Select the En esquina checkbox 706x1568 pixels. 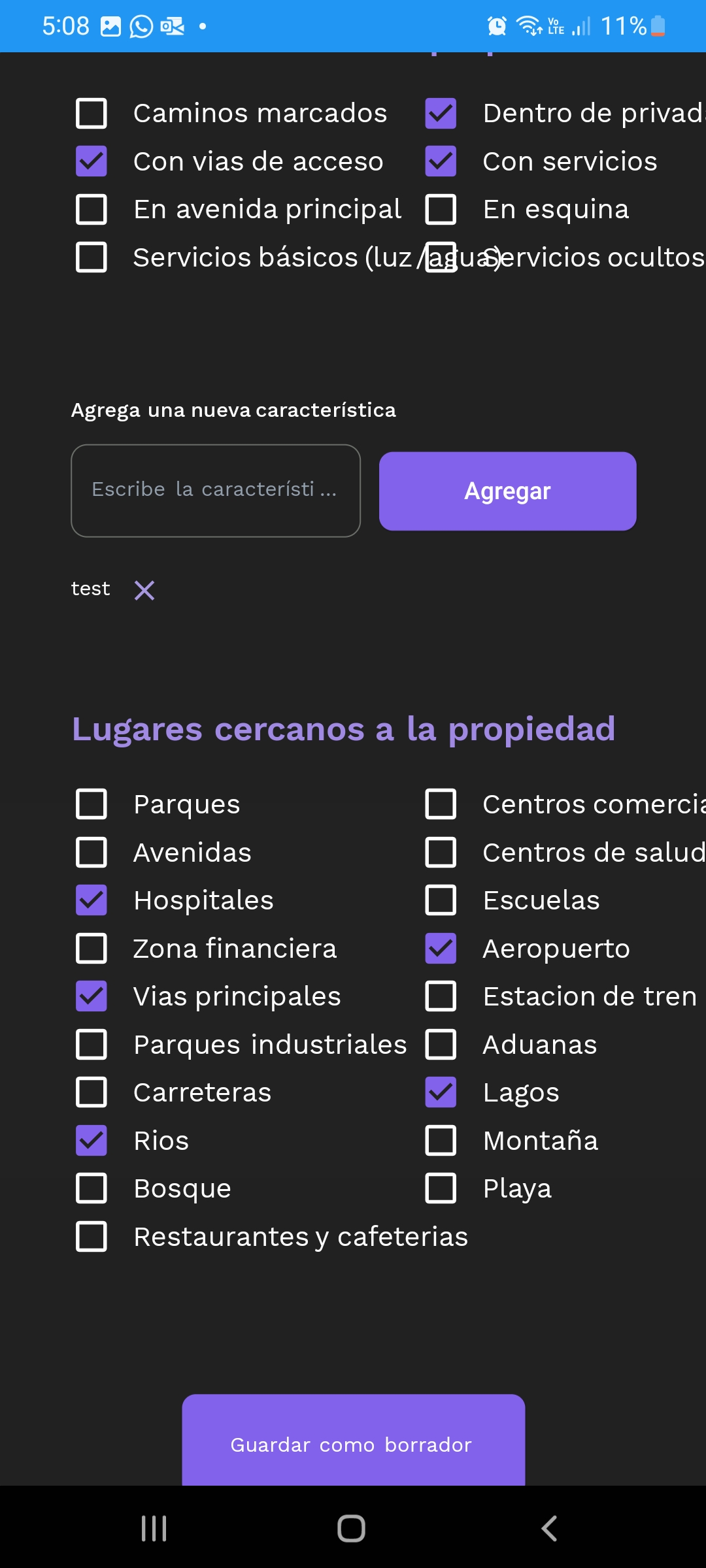click(x=441, y=209)
